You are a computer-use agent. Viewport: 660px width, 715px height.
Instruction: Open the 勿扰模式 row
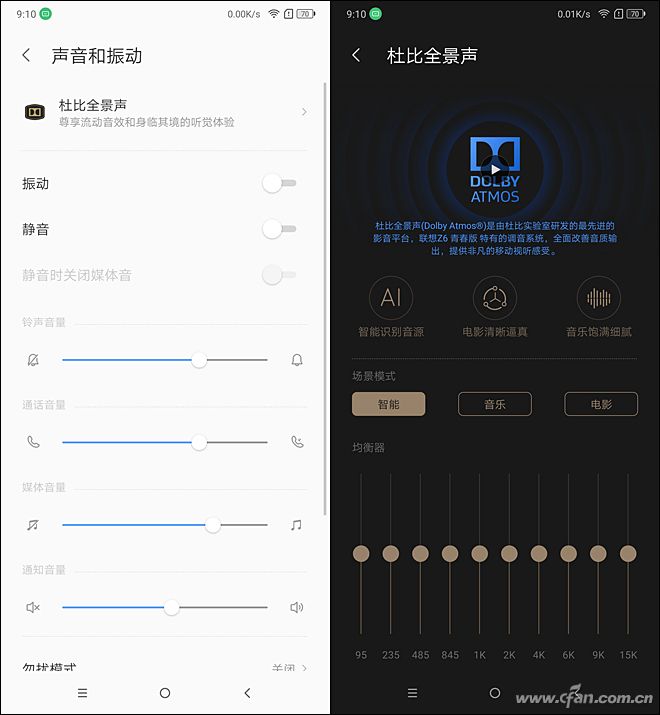[165, 667]
